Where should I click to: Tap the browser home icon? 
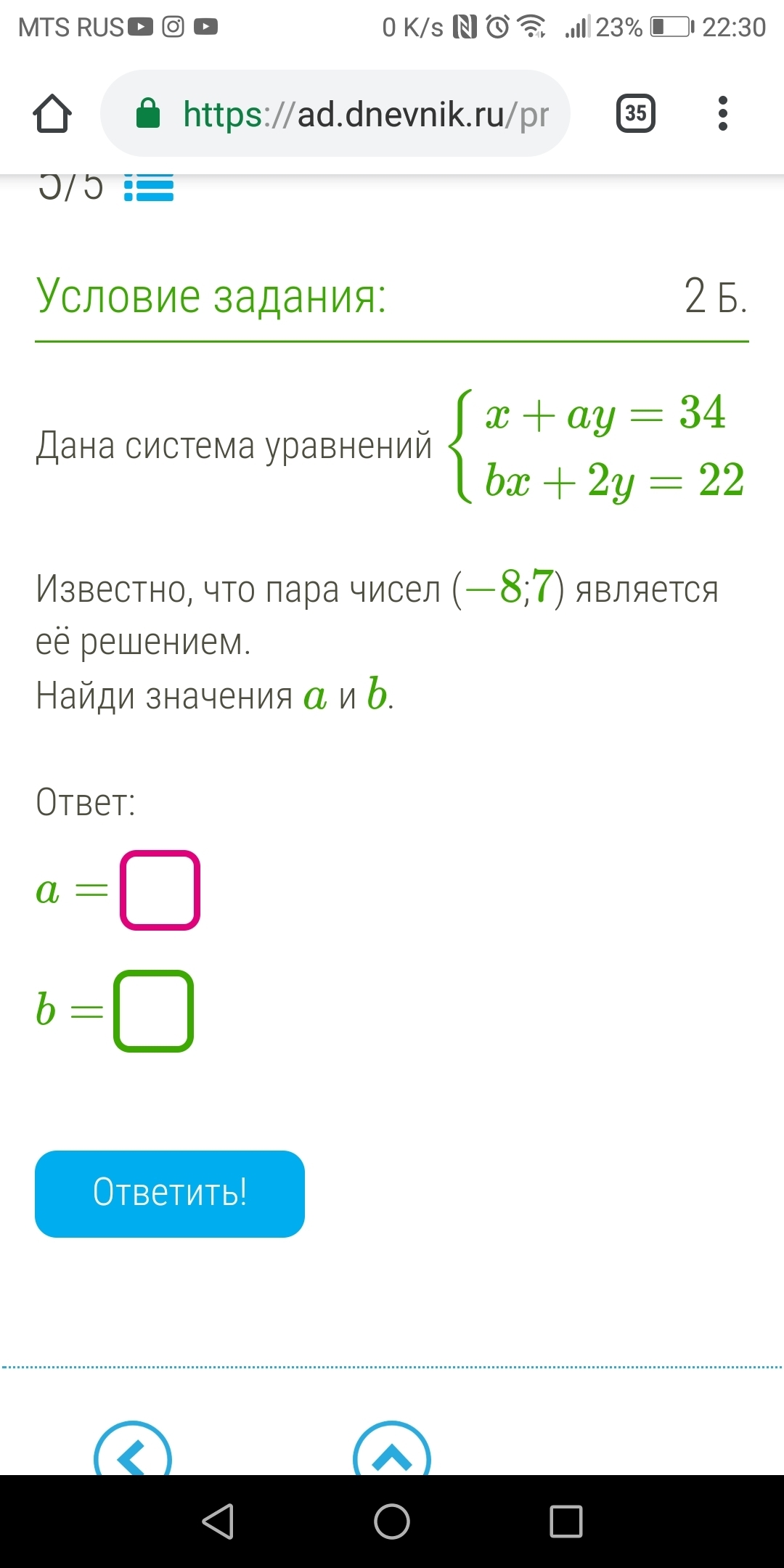[52, 113]
